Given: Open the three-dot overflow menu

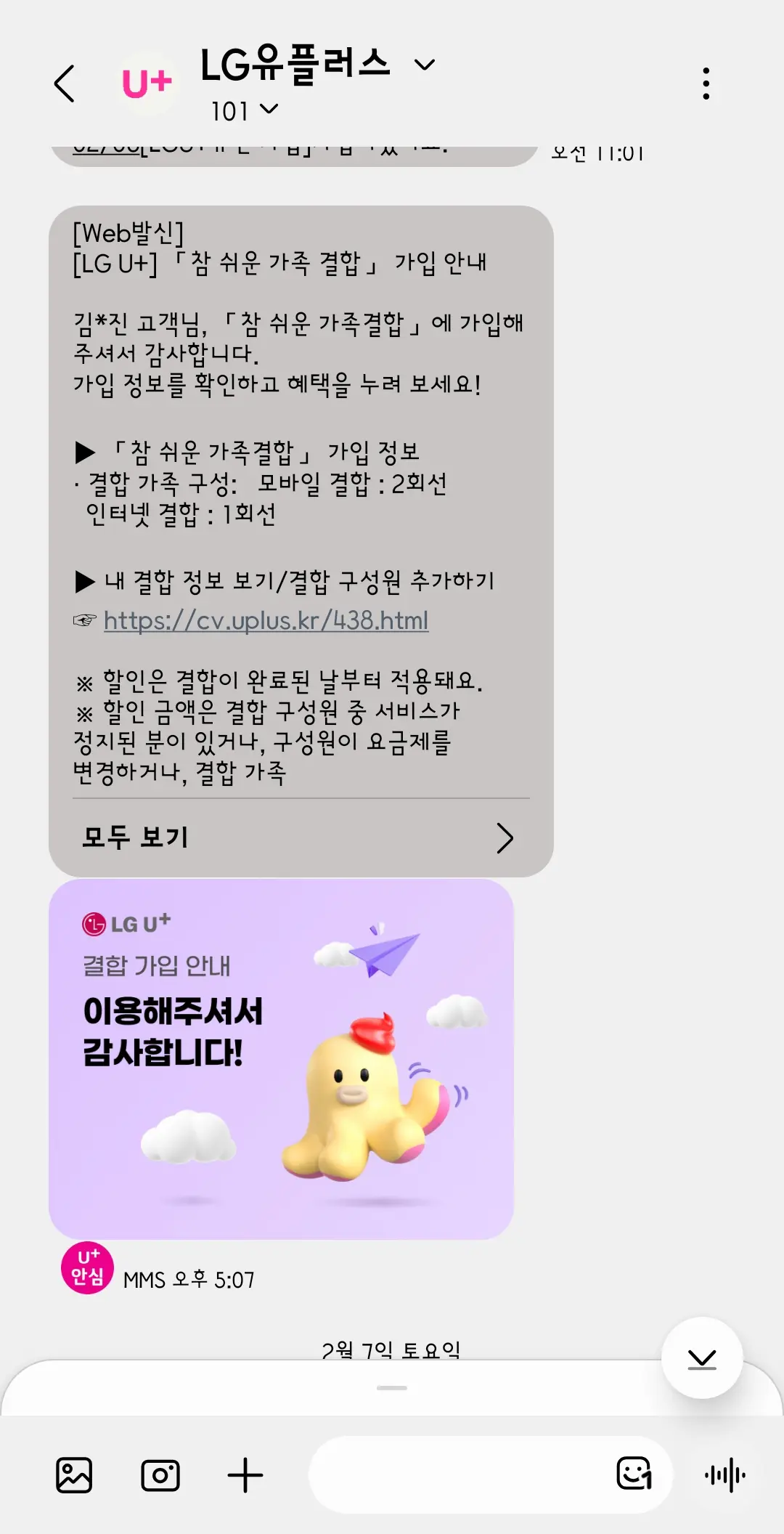Looking at the screenshot, I should (x=706, y=84).
